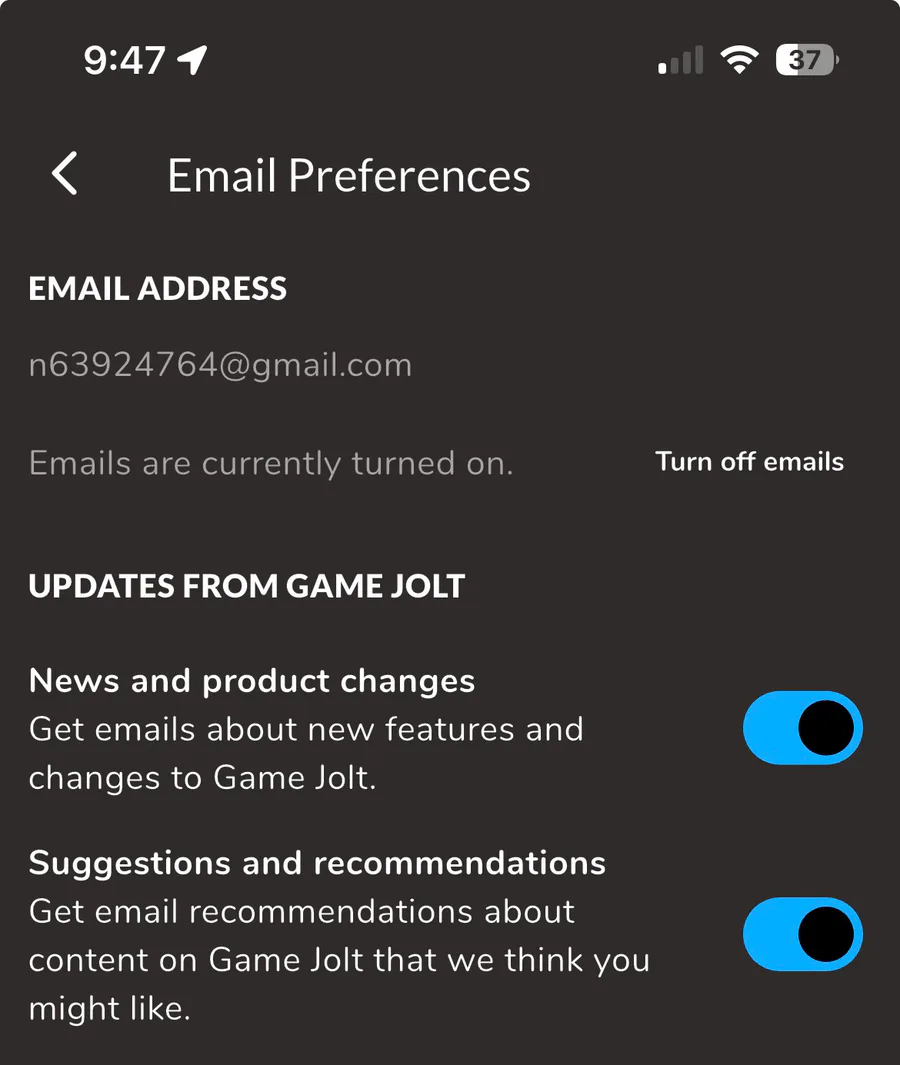
Task: Toggle off Suggestions and recommendations emails
Action: point(802,935)
